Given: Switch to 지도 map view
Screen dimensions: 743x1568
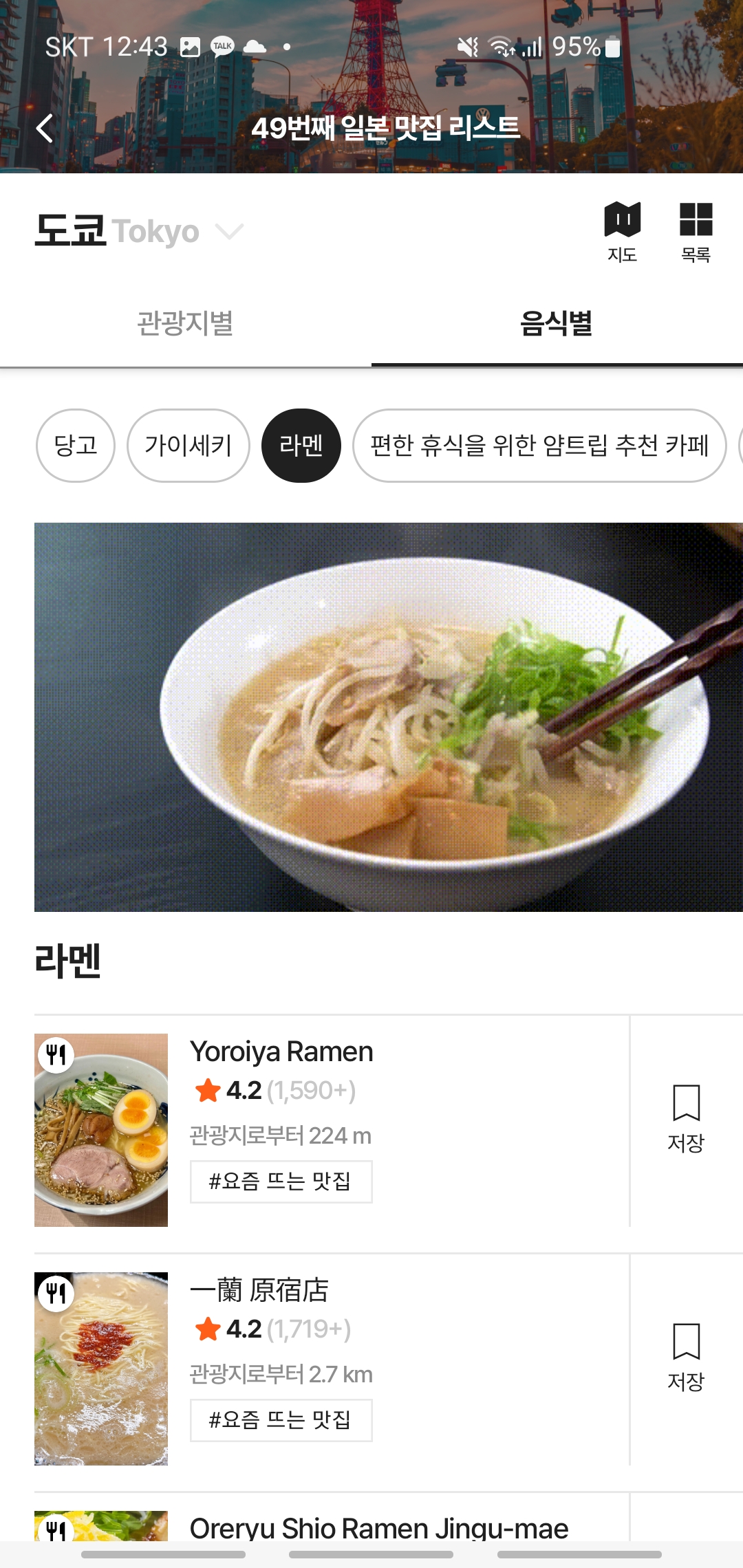Looking at the screenshot, I should 622,232.
